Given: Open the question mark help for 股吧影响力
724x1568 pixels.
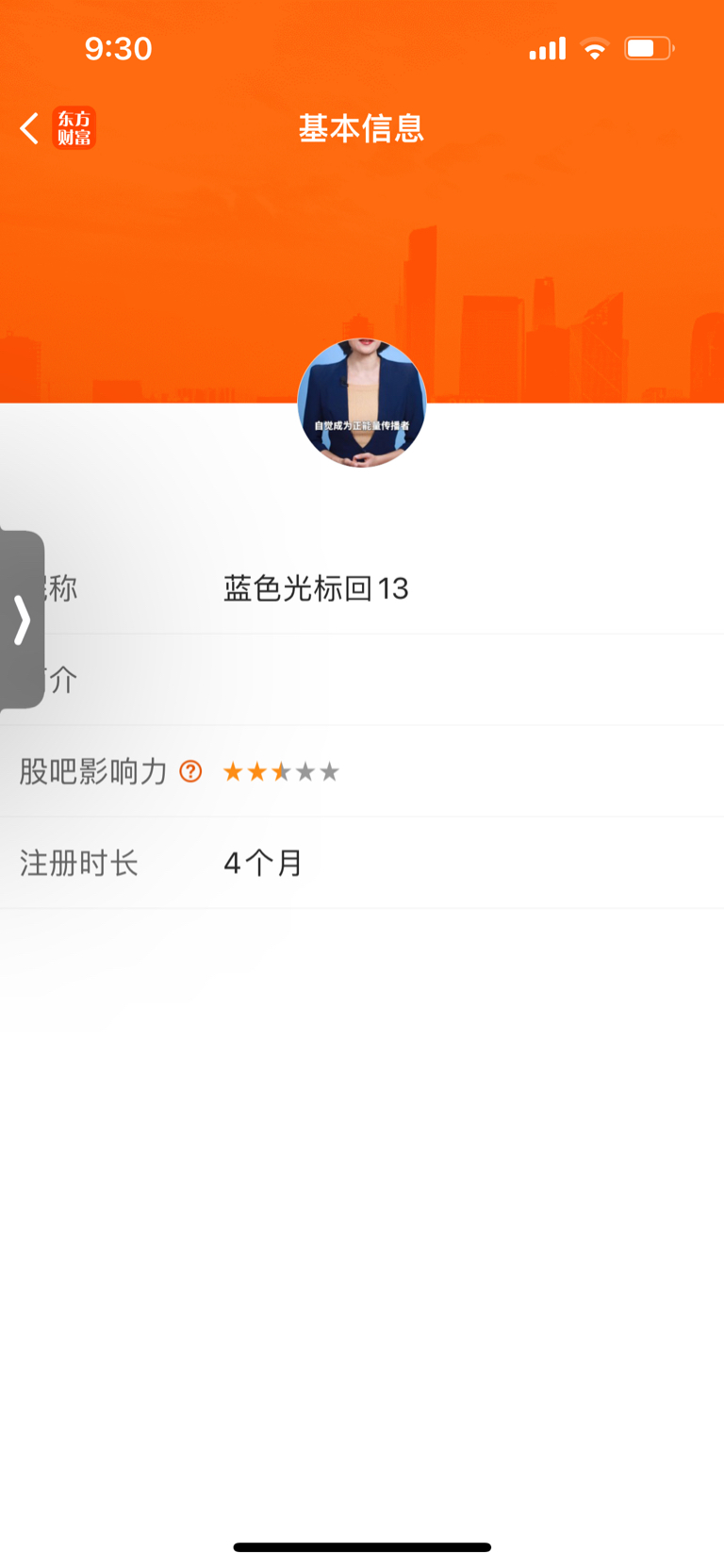Looking at the screenshot, I should (190, 771).
